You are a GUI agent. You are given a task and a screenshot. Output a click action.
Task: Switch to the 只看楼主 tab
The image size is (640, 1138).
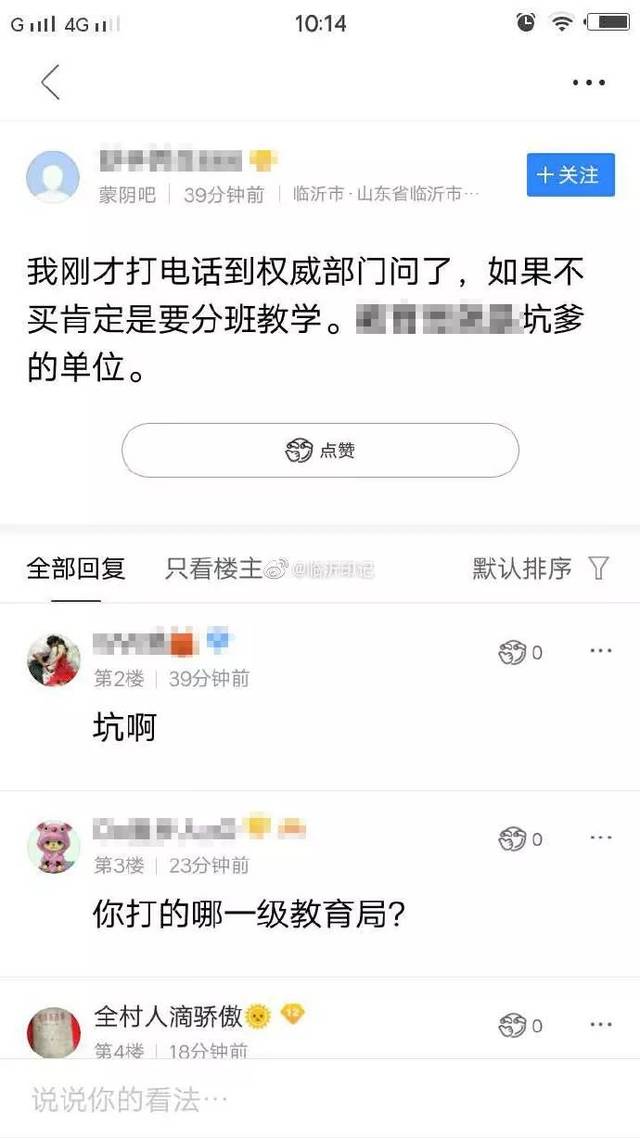click(x=213, y=569)
